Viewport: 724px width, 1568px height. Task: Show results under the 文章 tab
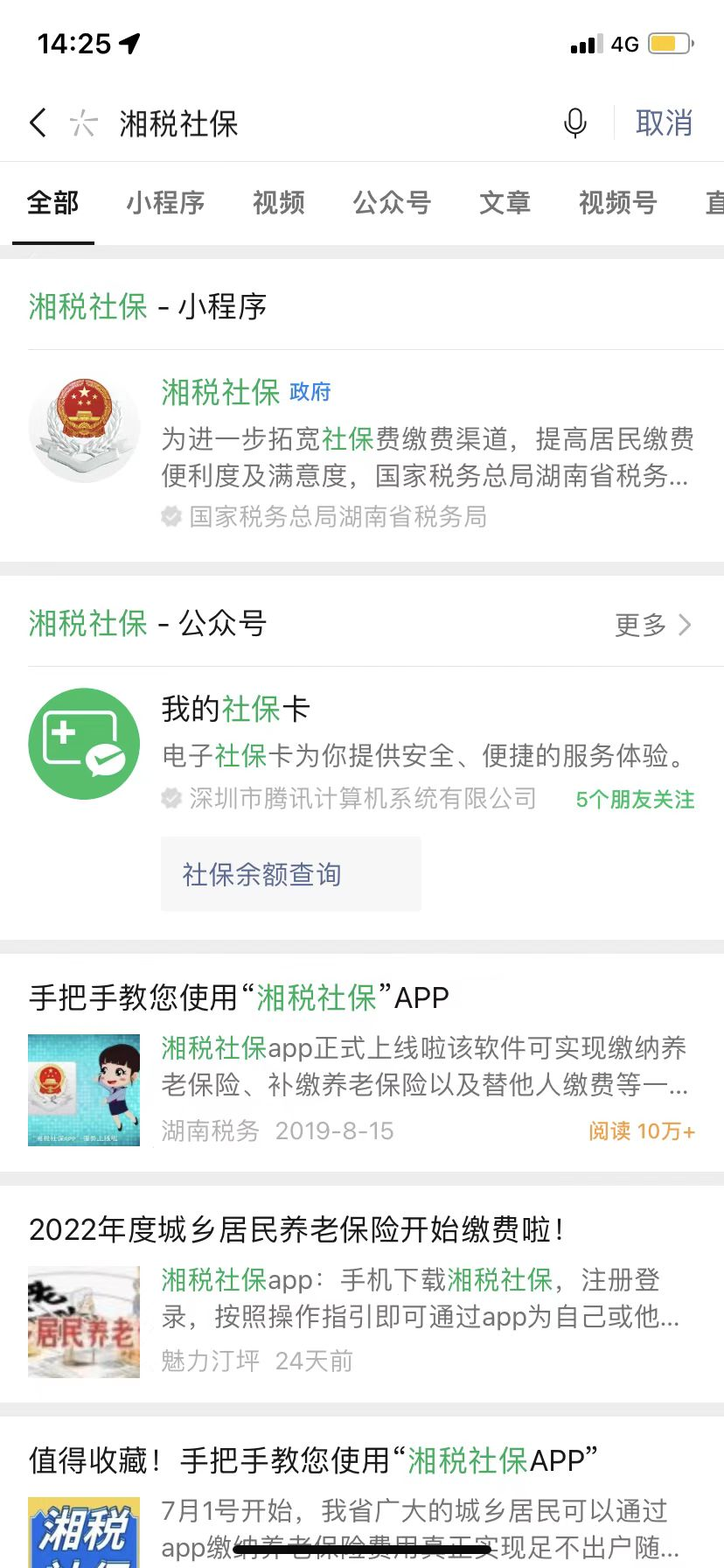click(505, 203)
